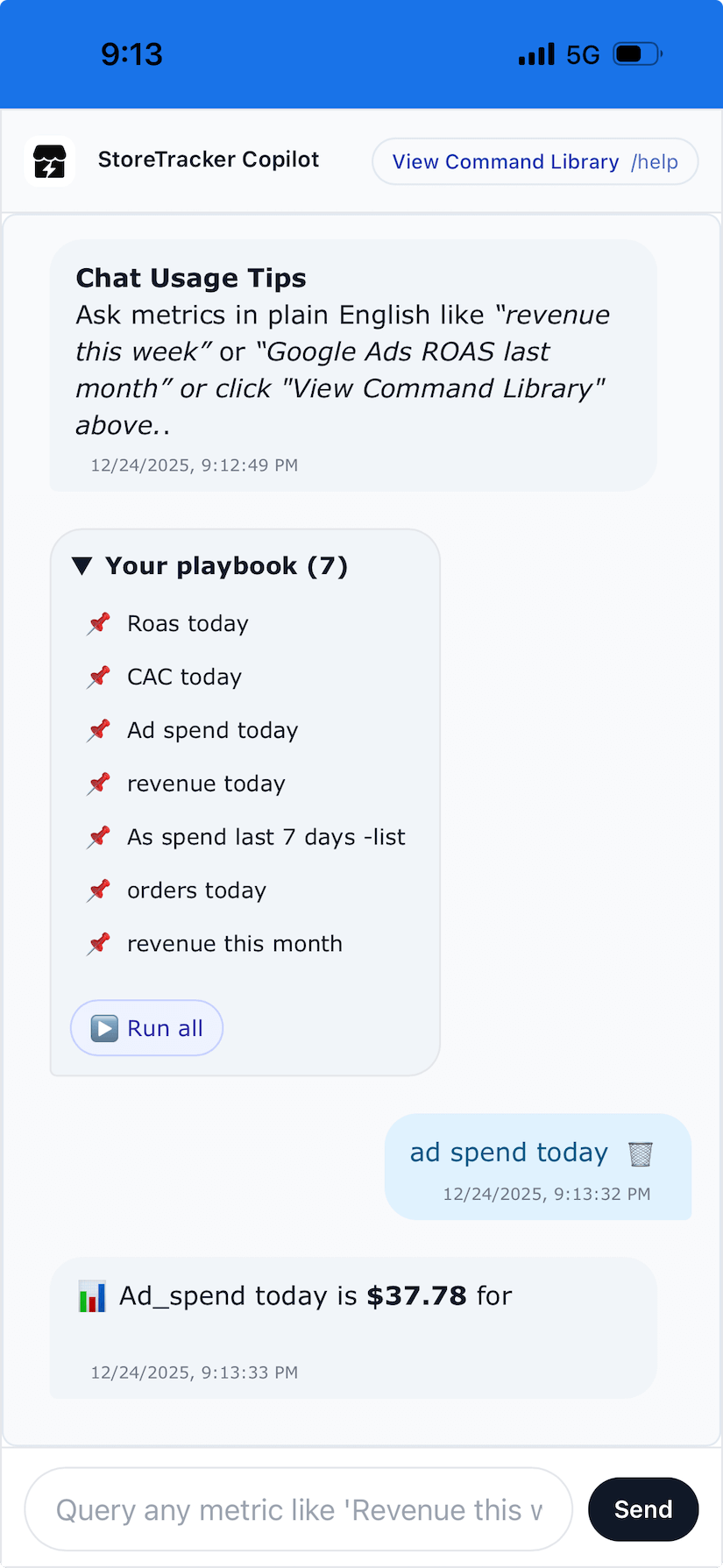Tap the 'revenue today' playbook entry
Screen dimensions: 723x1568
(206, 784)
